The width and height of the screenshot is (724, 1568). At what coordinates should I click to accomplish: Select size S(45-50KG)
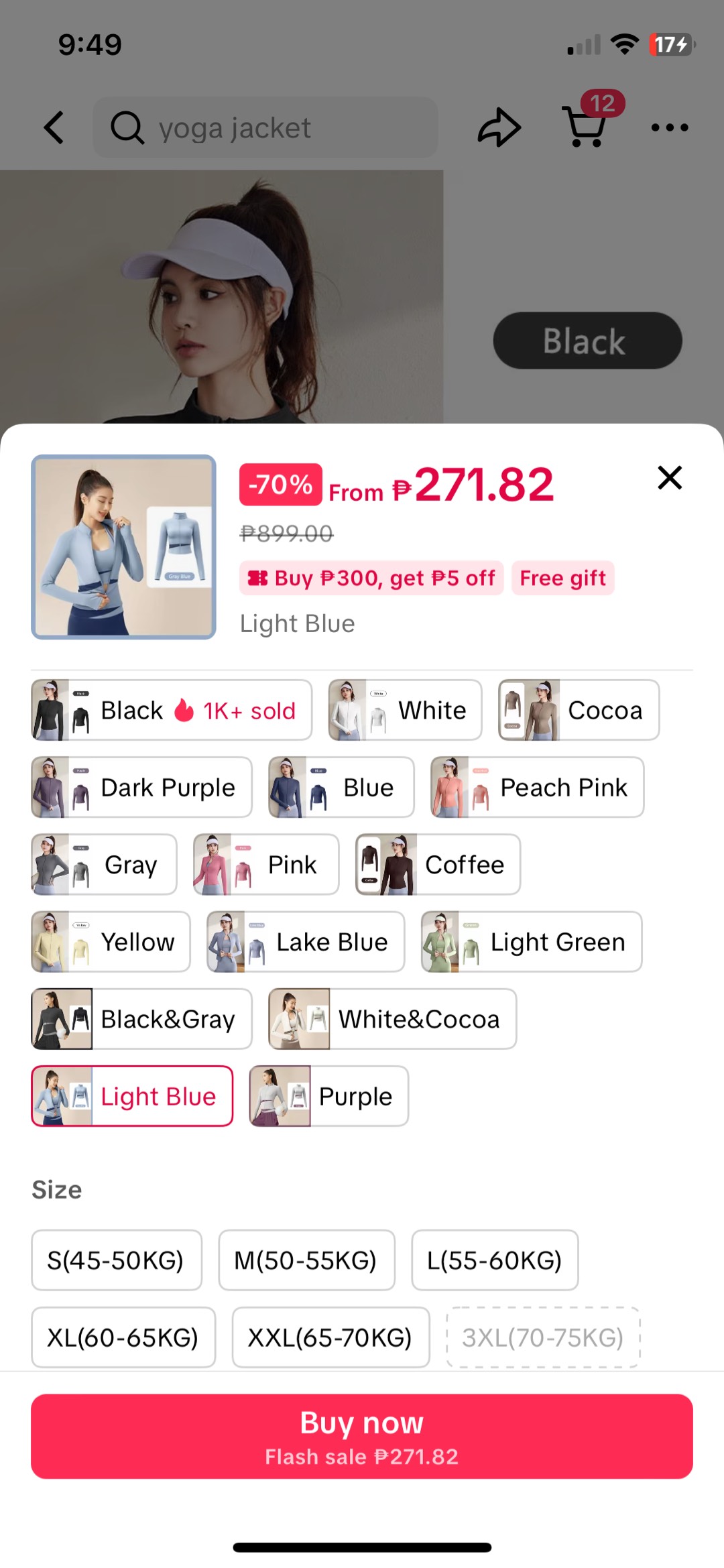click(116, 1260)
